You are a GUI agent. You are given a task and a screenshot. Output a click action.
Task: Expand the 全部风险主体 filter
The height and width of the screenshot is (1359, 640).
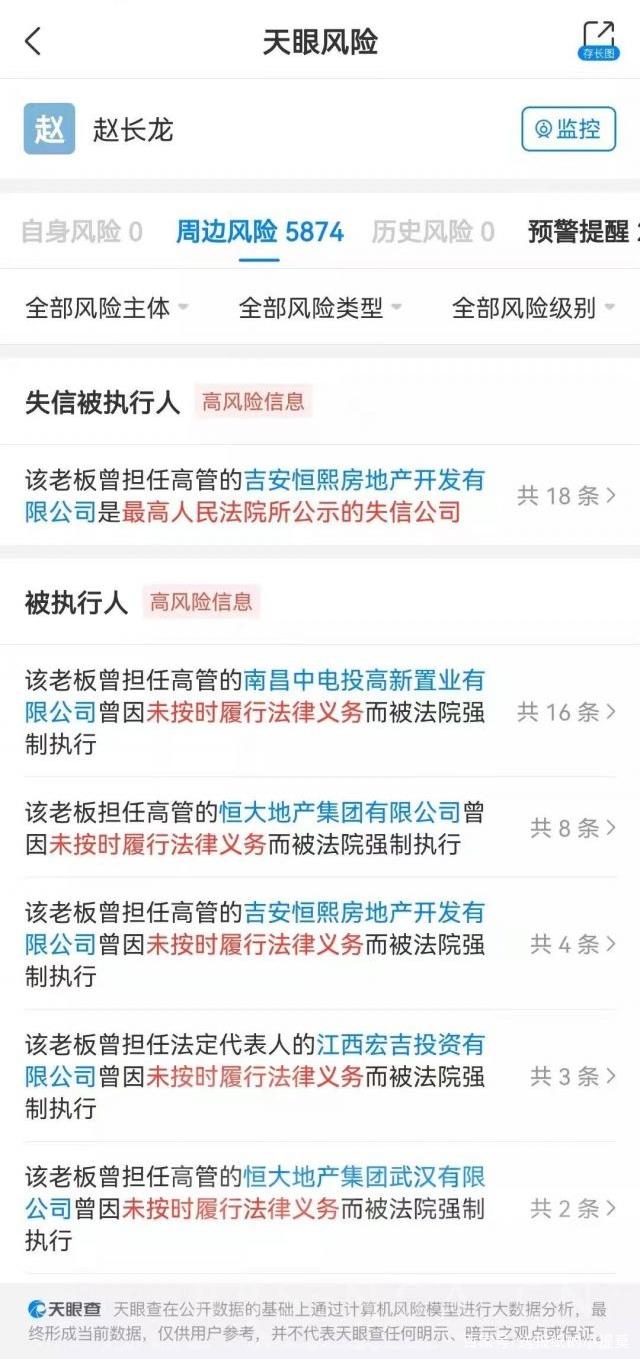pyautogui.click(x=107, y=308)
